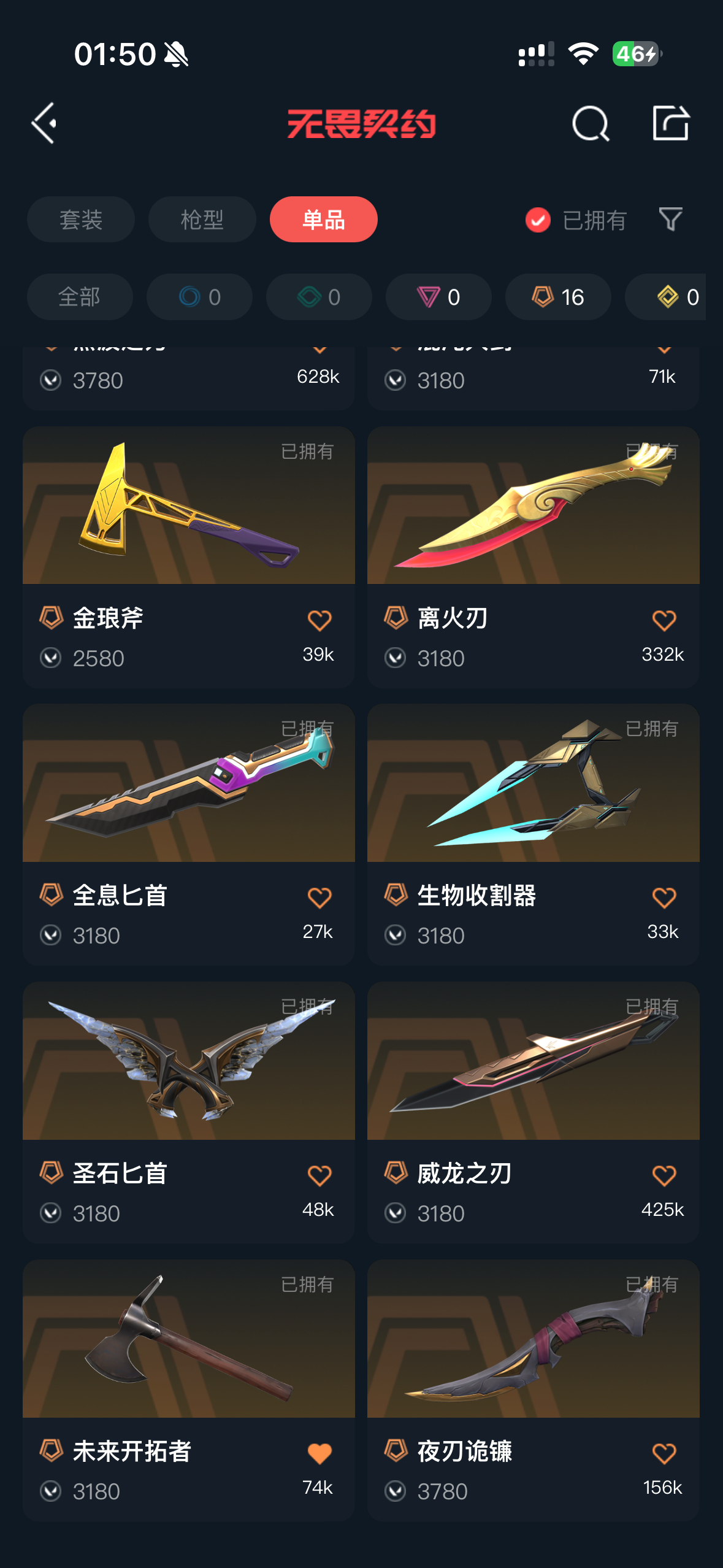Open the 金琅斧 item card

[189, 557]
